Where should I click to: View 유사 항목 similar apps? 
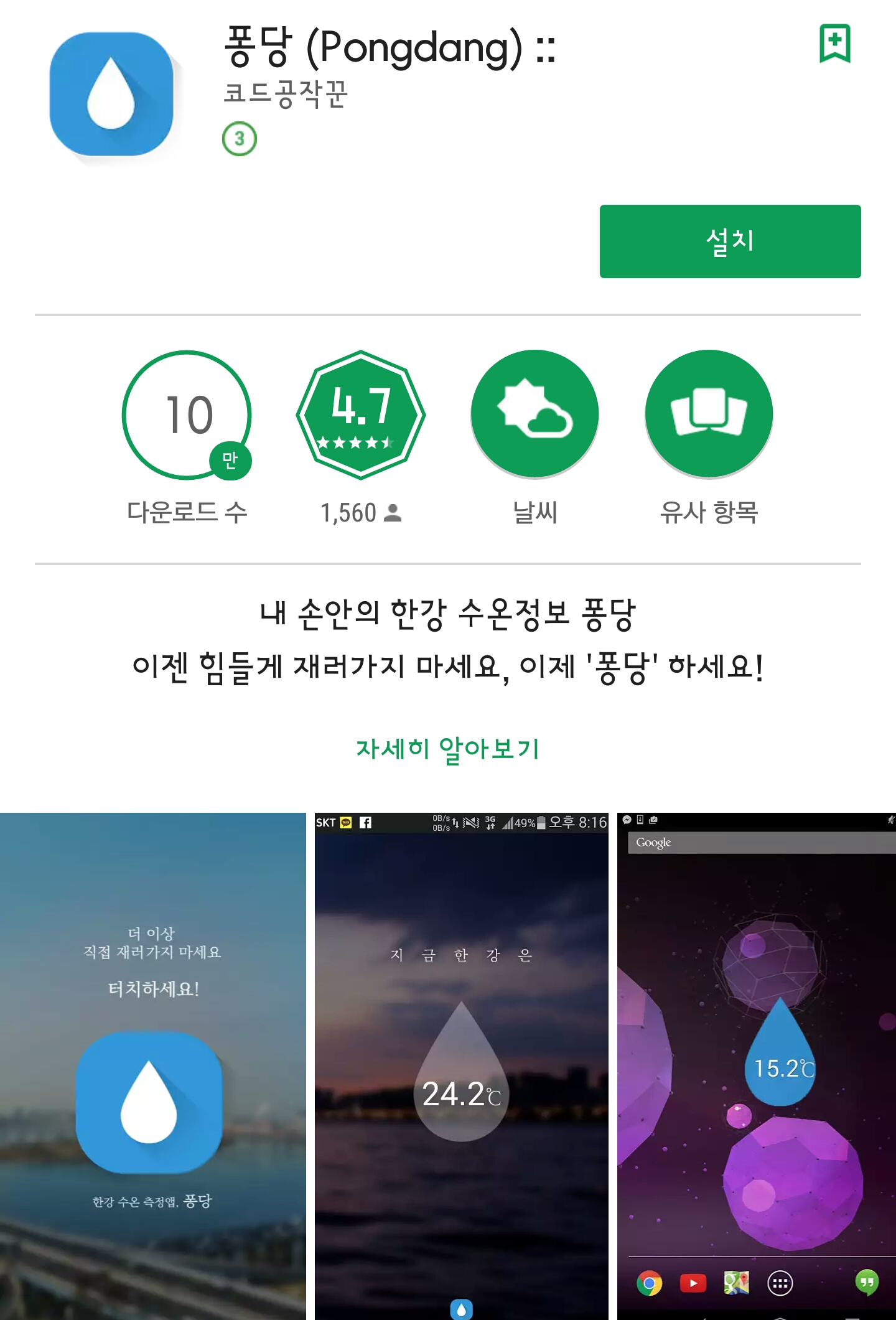tap(709, 415)
